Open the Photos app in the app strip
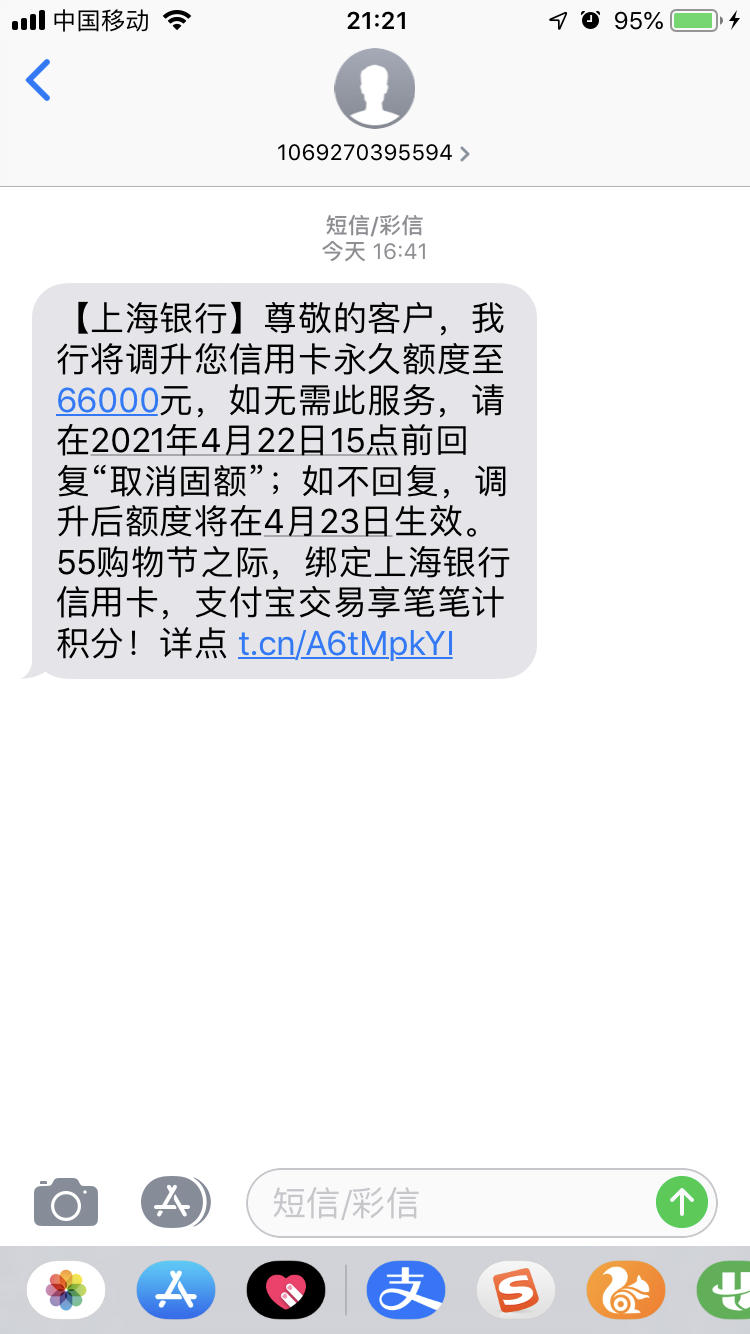 pos(66,1290)
